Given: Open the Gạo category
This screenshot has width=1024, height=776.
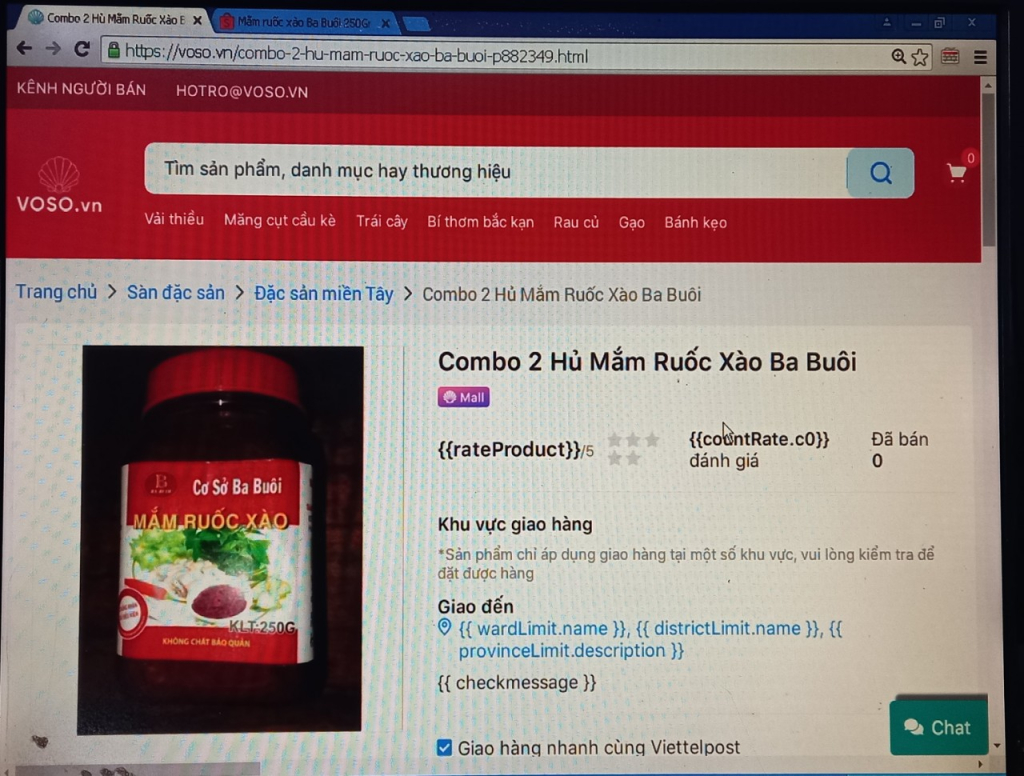Looking at the screenshot, I should click(631, 222).
